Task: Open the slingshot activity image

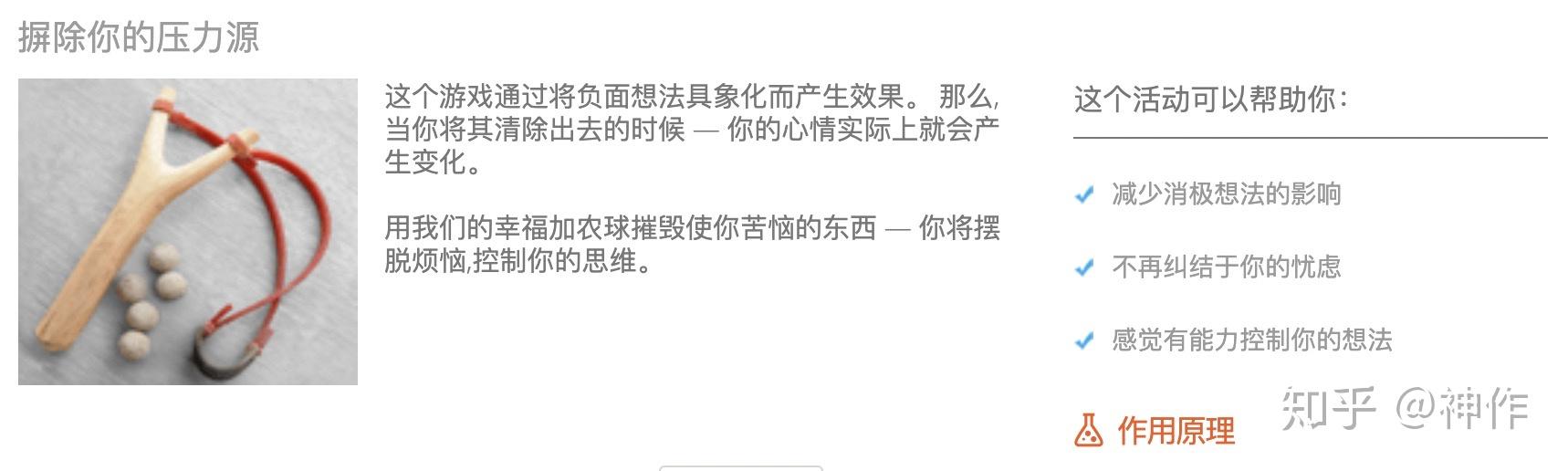Action: [x=188, y=232]
